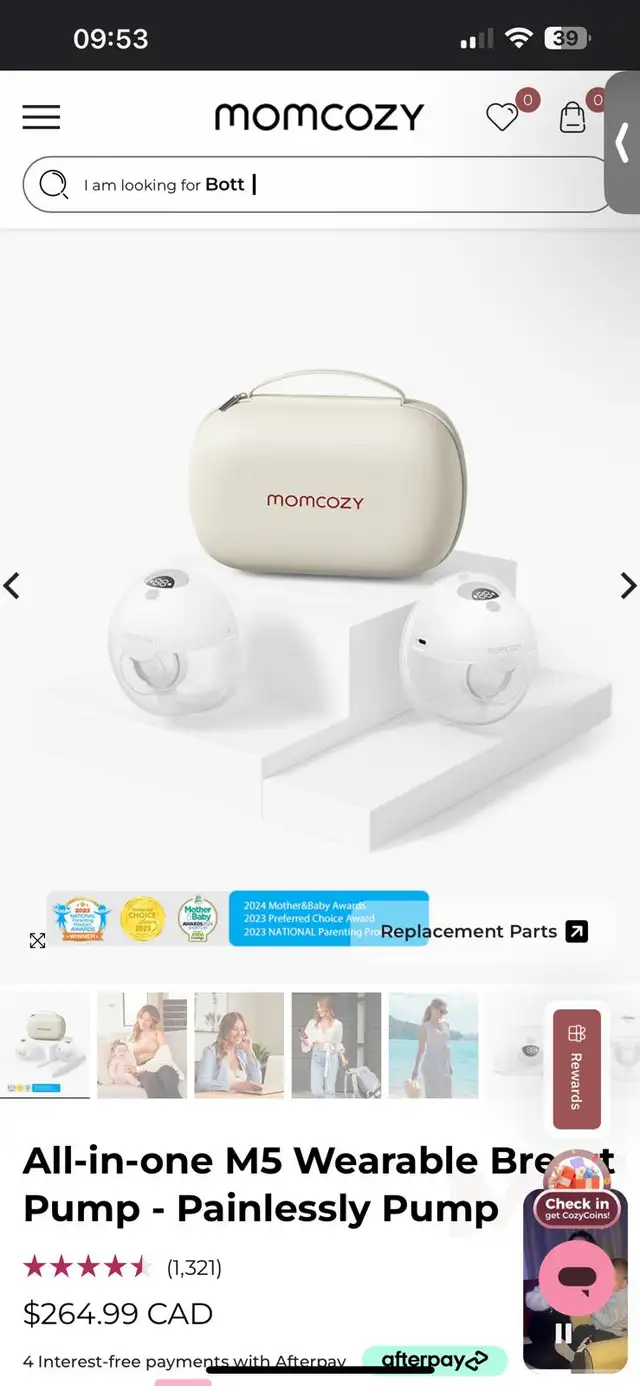Select the mother with baby thumbnail
Screen dimensions: 640x1386
pos(142,1045)
